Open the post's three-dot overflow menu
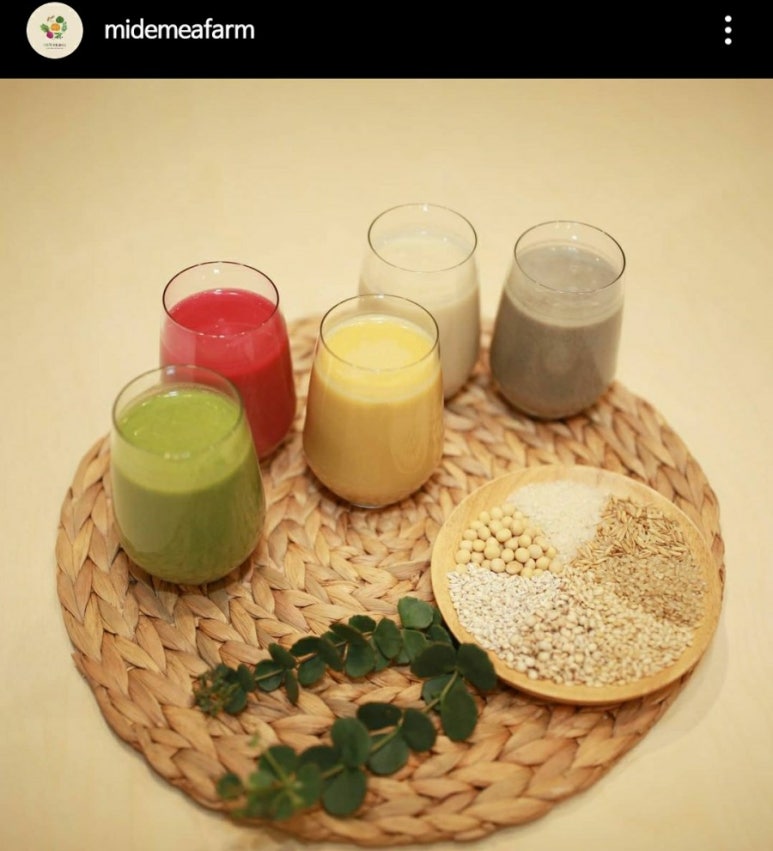 (727, 30)
